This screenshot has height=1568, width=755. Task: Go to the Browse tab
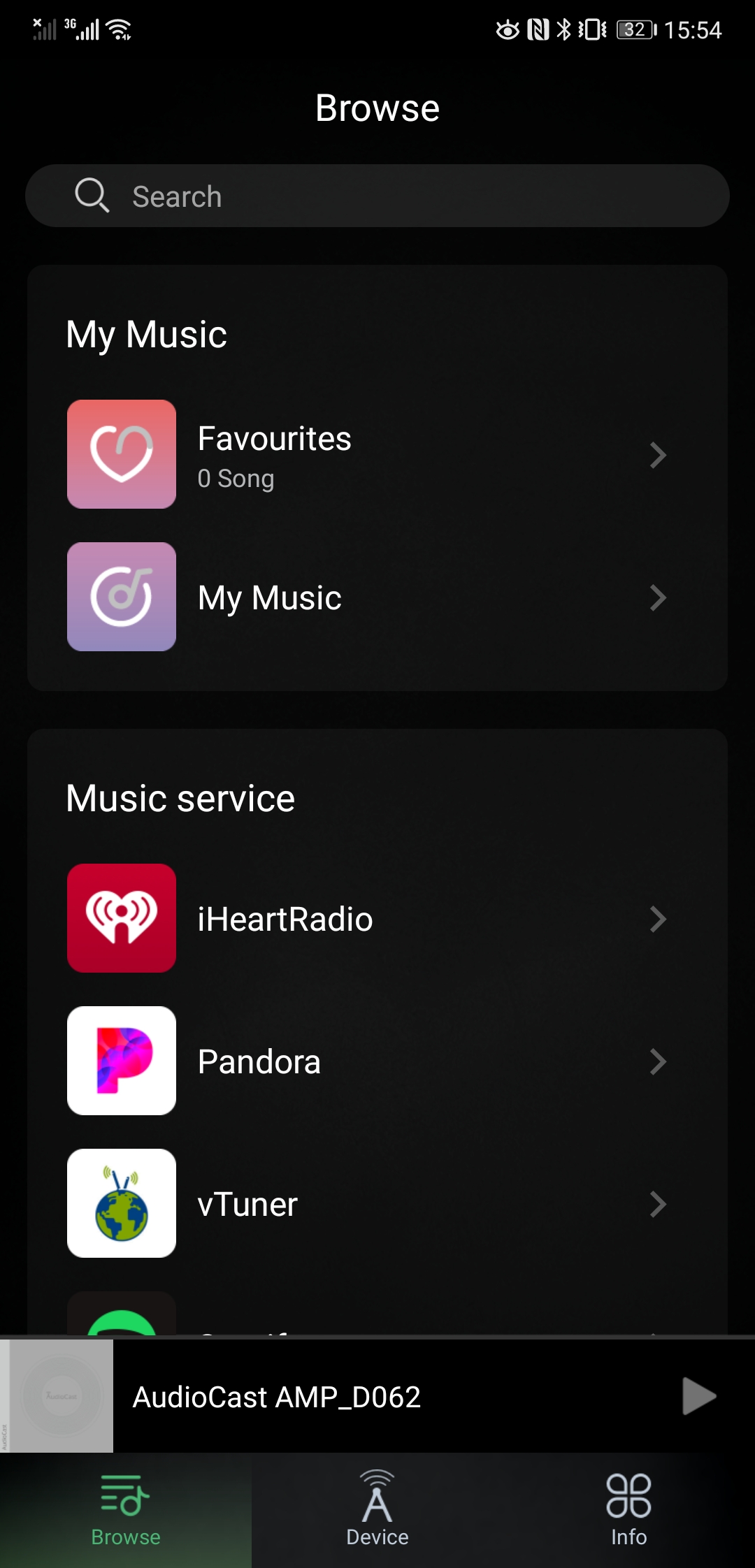126,1509
